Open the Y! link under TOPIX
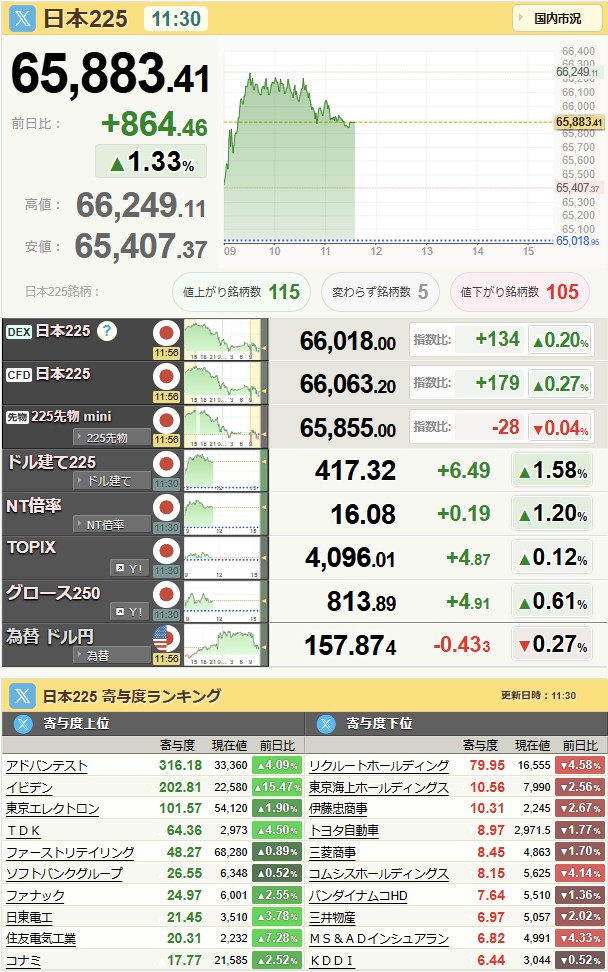The image size is (608, 972). [130, 568]
